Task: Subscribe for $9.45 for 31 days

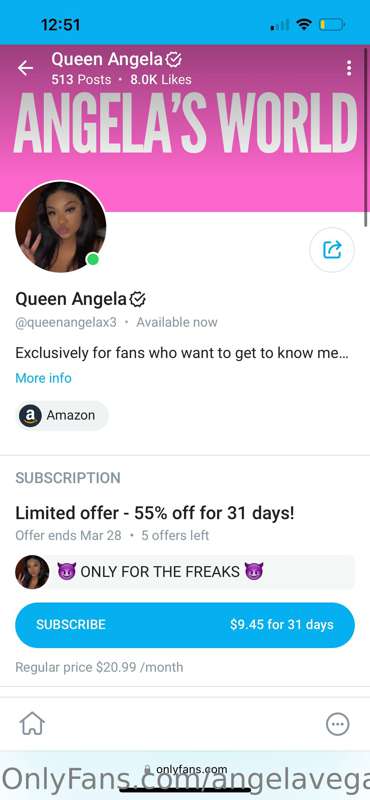Action: 185,625
